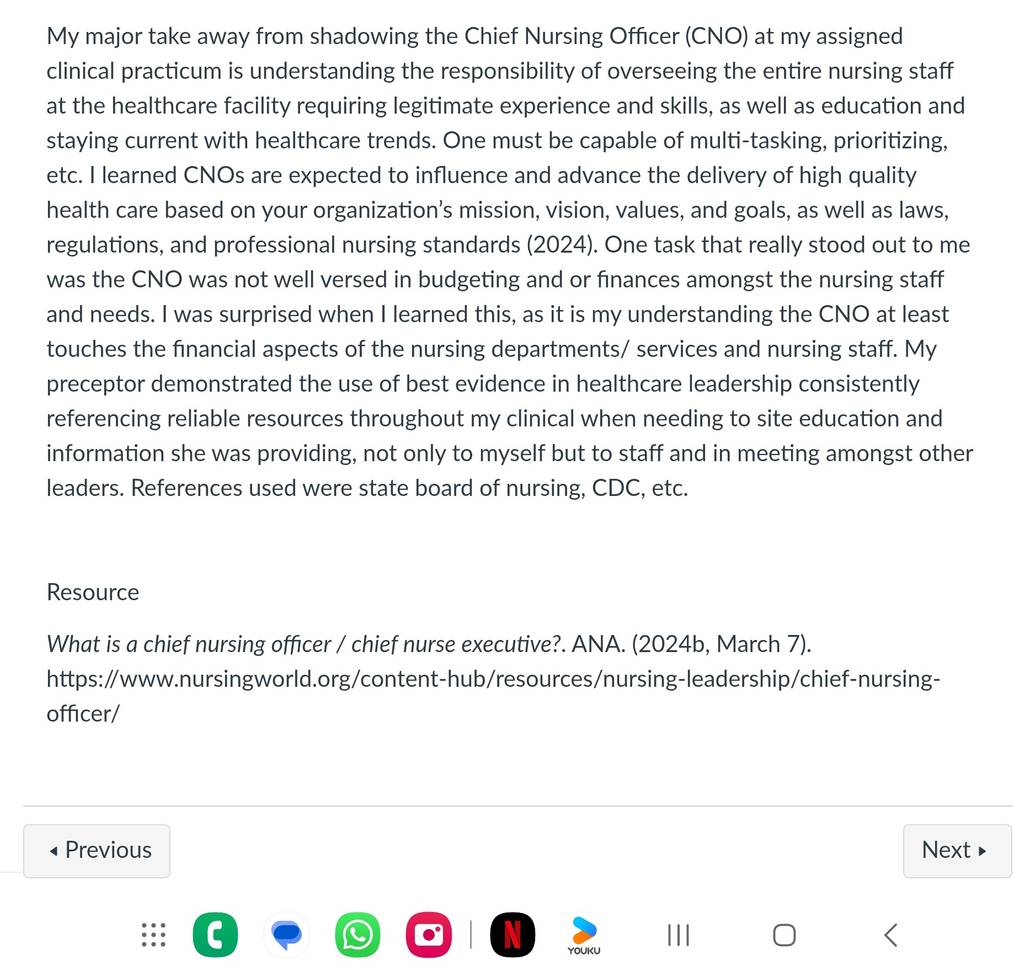The height and width of the screenshot is (969, 1024).
Task: Open WhatsApp from the taskbar
Action: tap(357, 935)
